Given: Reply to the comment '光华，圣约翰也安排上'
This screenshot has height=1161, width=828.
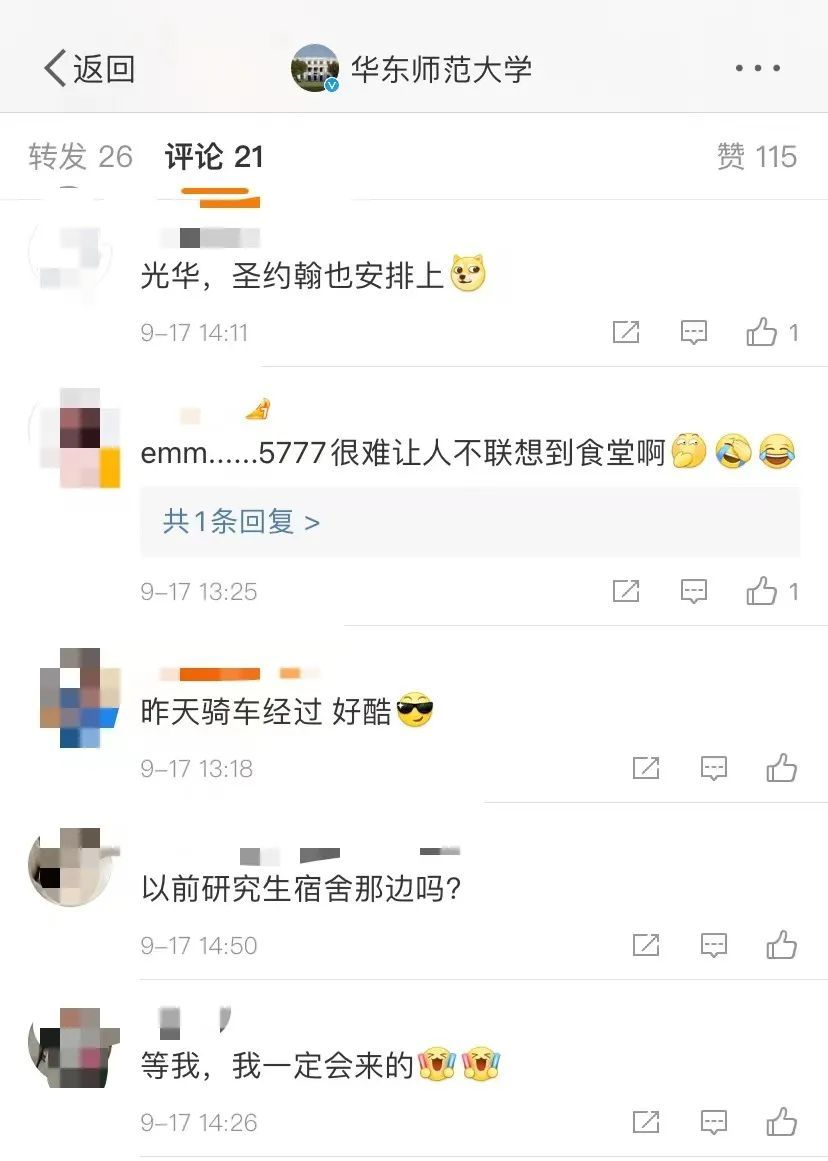Looking at the screenshot, I should pos(694,332).
